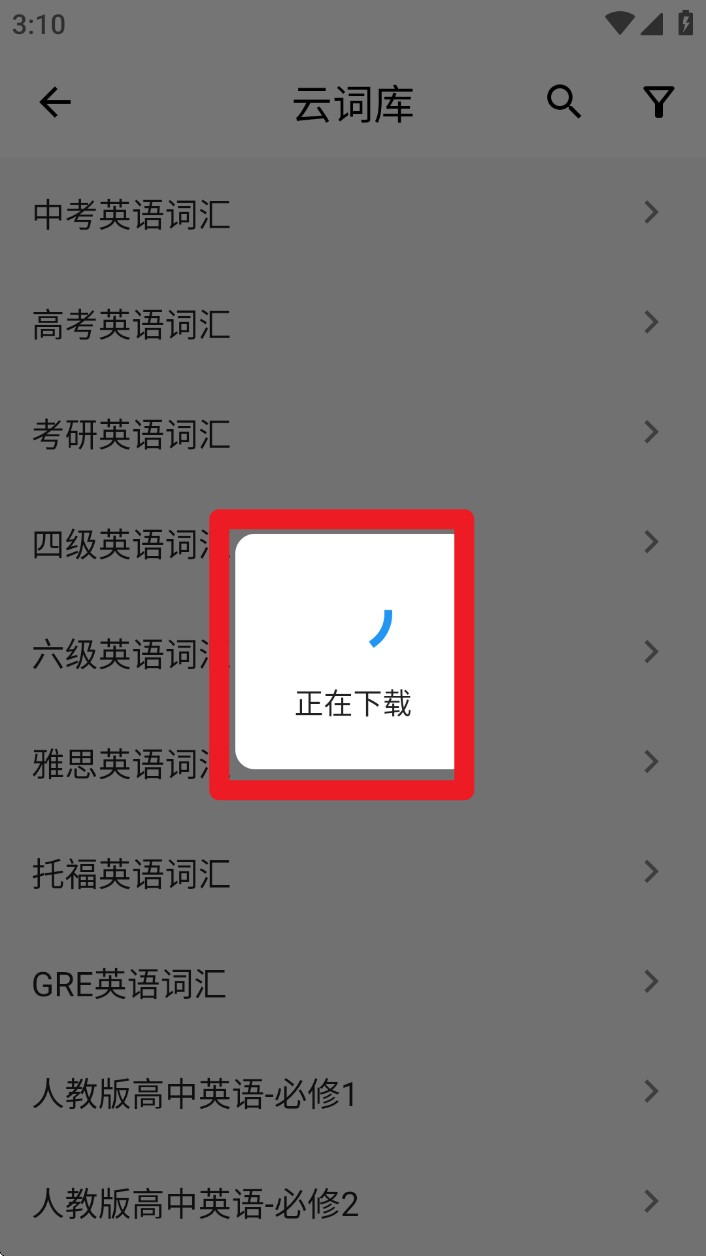Open 人教版高中英语-必修1

click(x=195, y=1094)
